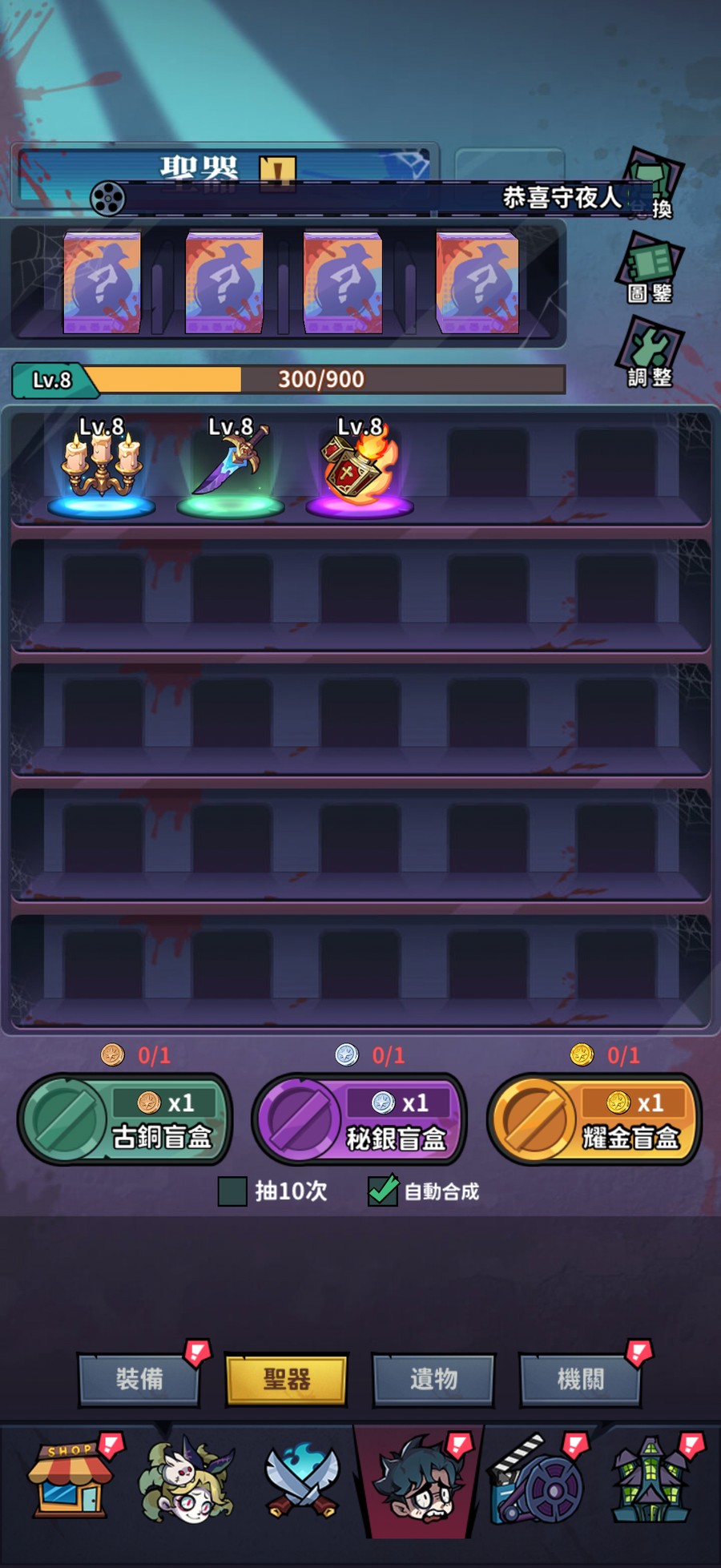721x1568 pixels.
Task: Open the 圖鑒 collection book
Action: coord(649,269)
